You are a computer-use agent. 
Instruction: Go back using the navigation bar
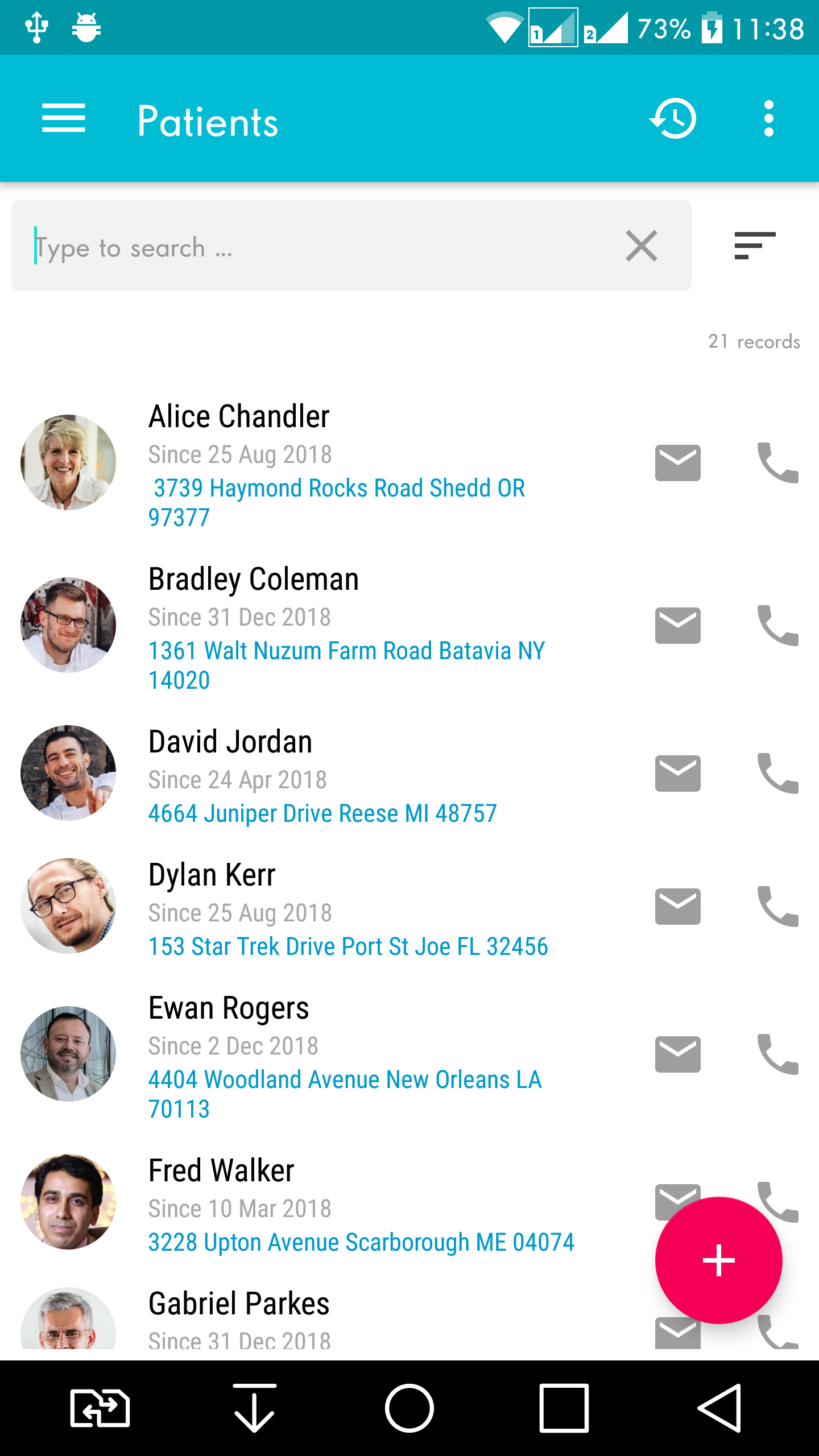tap(719, 1408)
